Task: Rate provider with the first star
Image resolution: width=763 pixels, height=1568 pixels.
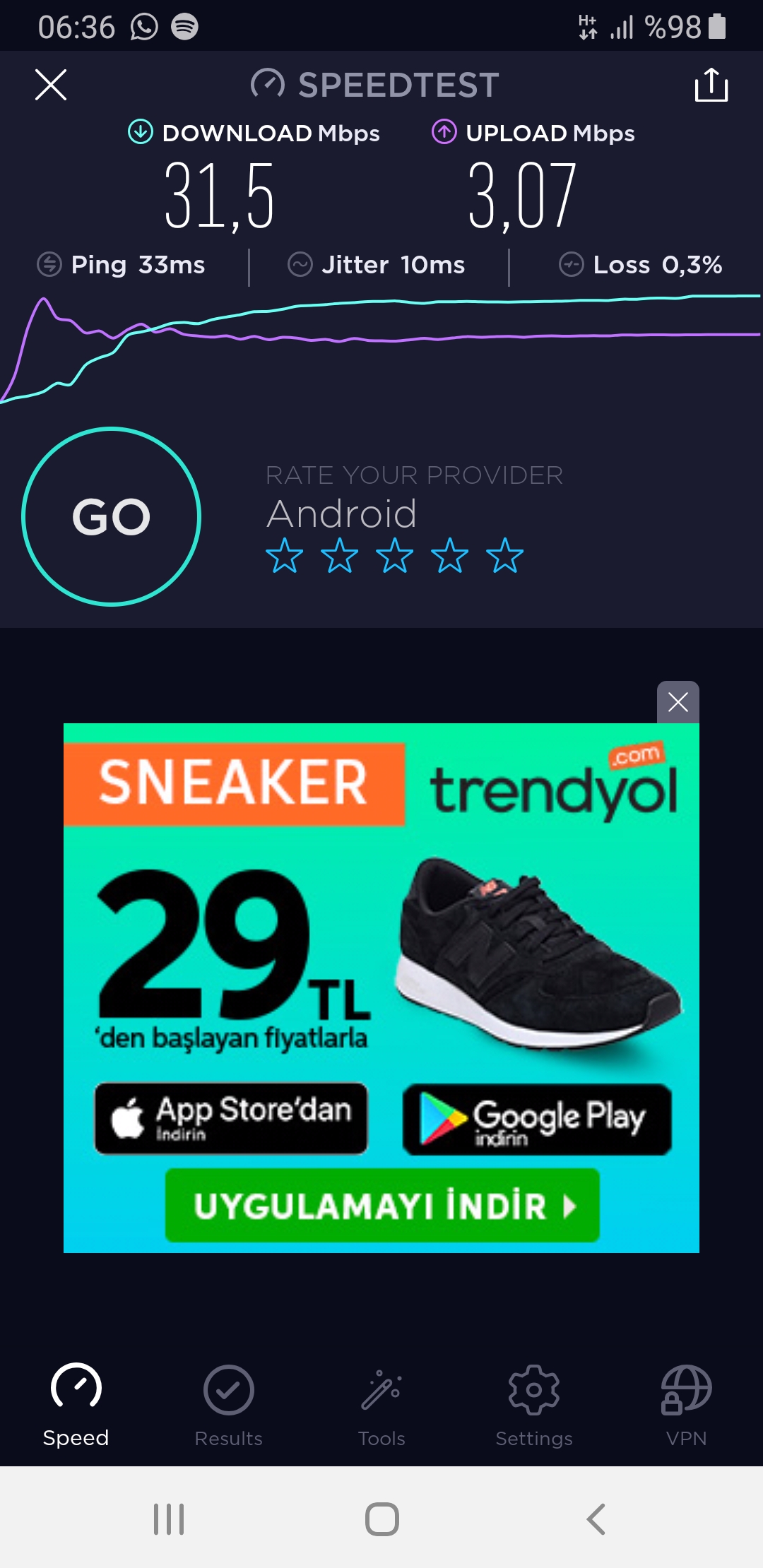Action: 285,556
